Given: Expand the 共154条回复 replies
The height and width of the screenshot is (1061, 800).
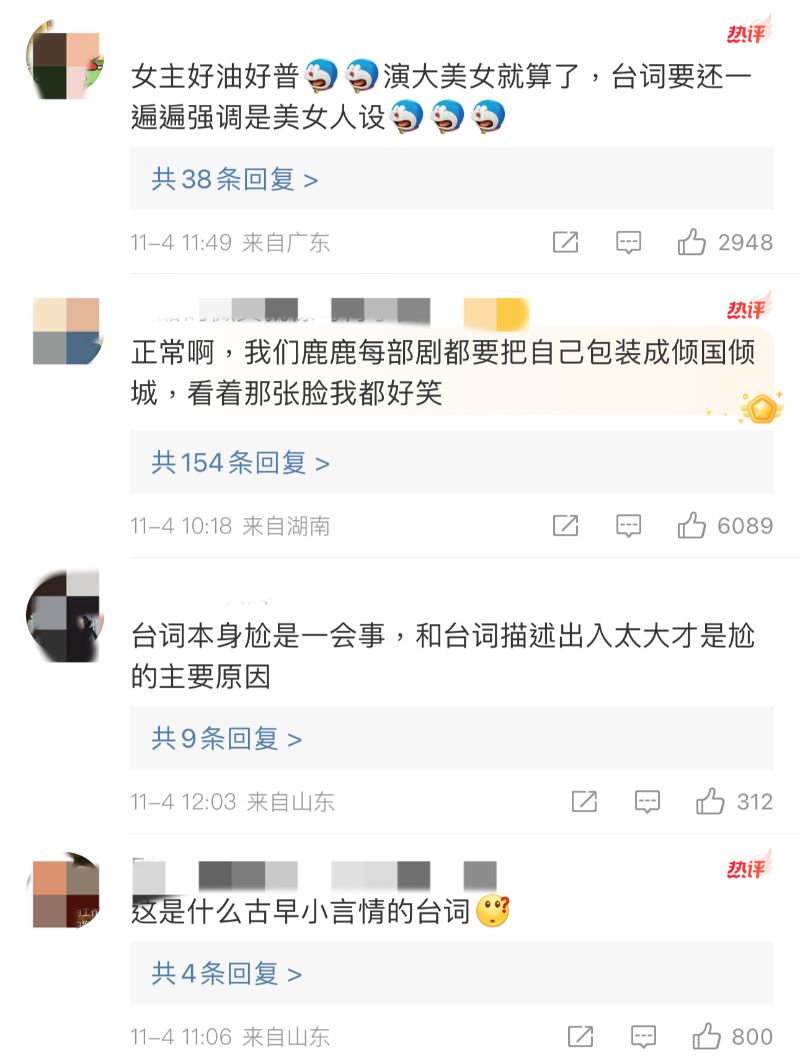Looking at the screenshot, I should click(240, 463).
